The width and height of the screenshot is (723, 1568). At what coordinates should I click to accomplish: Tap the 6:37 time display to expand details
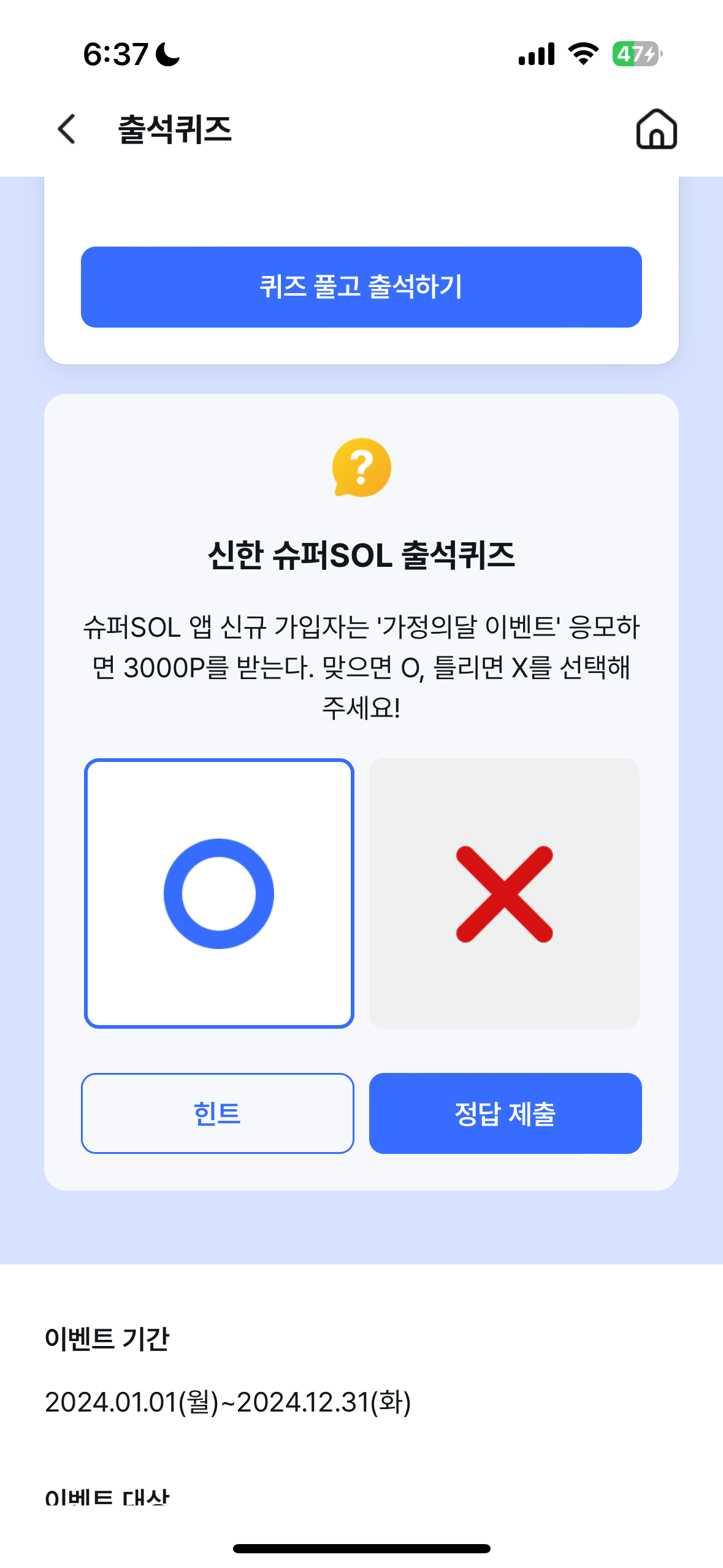pyautogui.click(x=115, y=54)
